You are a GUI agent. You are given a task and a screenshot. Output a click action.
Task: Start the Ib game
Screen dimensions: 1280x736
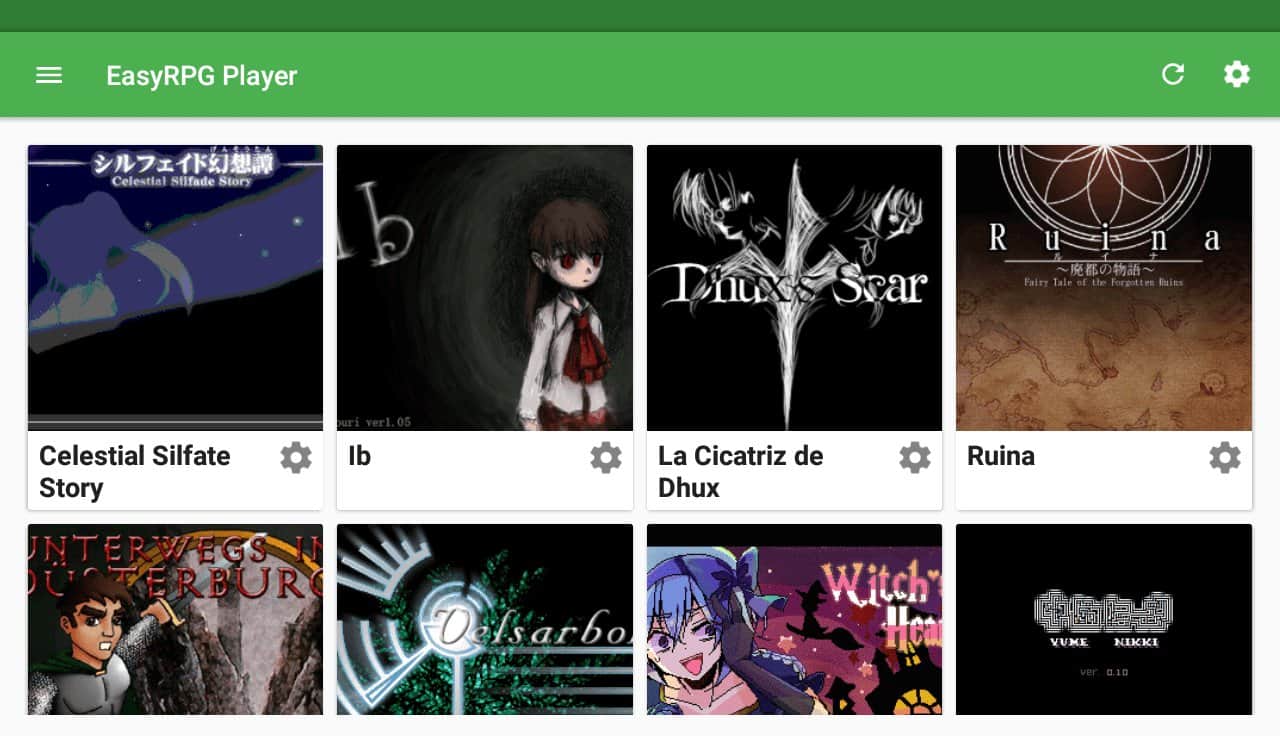tap(485, 288)
